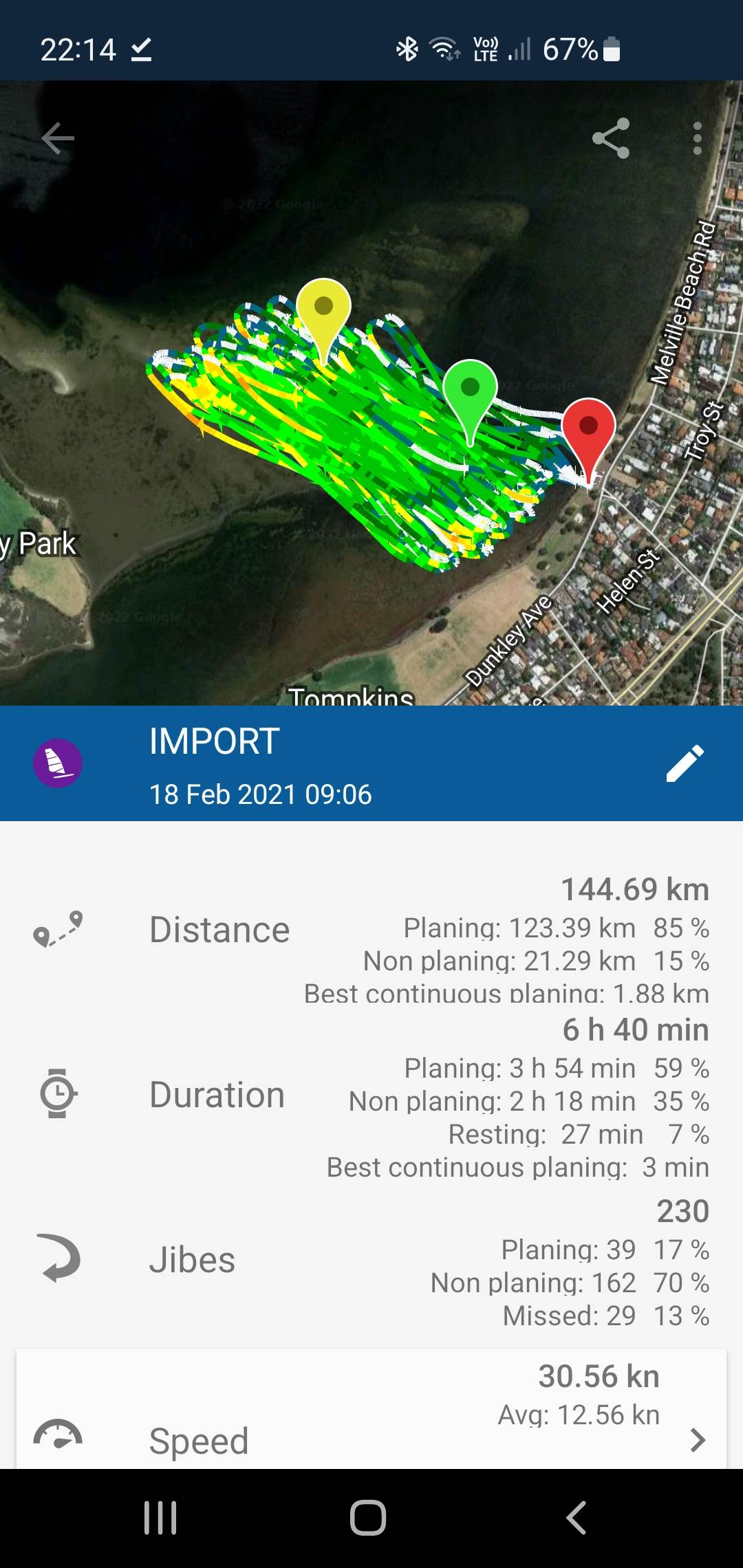743x1568 pixels.
Task: Go back using the top-left arrow
Action: tap(58, 139)
